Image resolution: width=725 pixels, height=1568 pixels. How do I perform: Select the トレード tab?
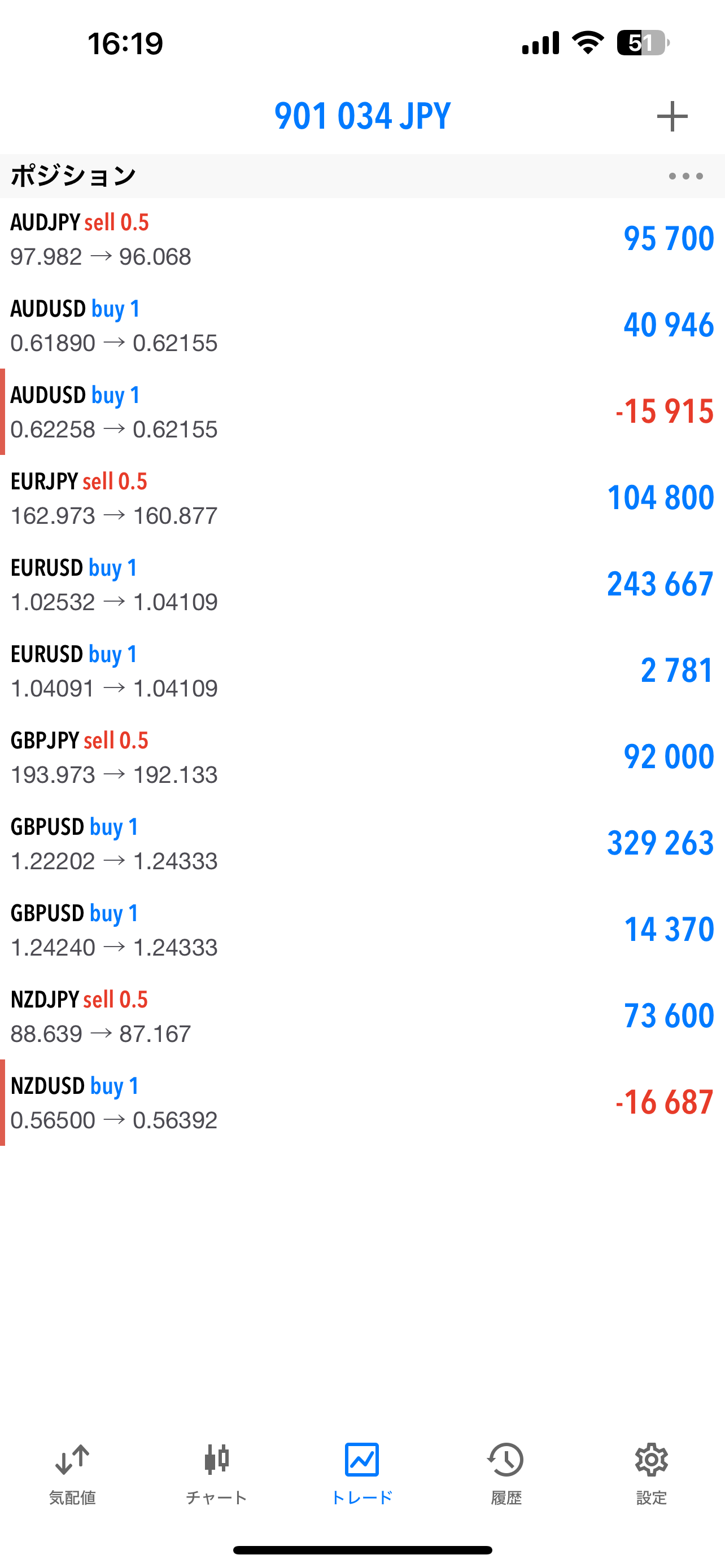click(362, 1473)
